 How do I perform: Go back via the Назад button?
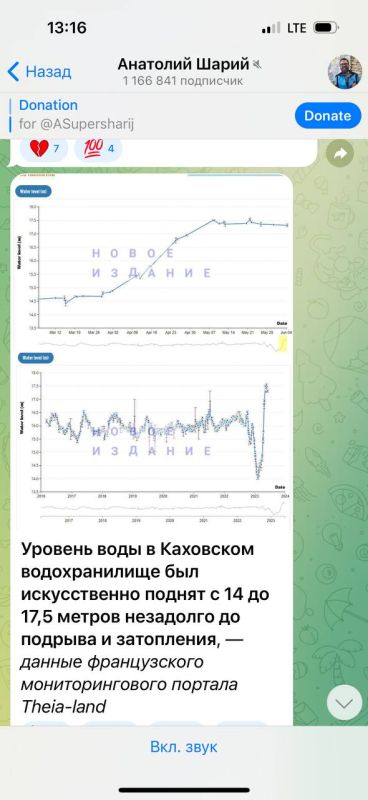[x=39, y=71]
